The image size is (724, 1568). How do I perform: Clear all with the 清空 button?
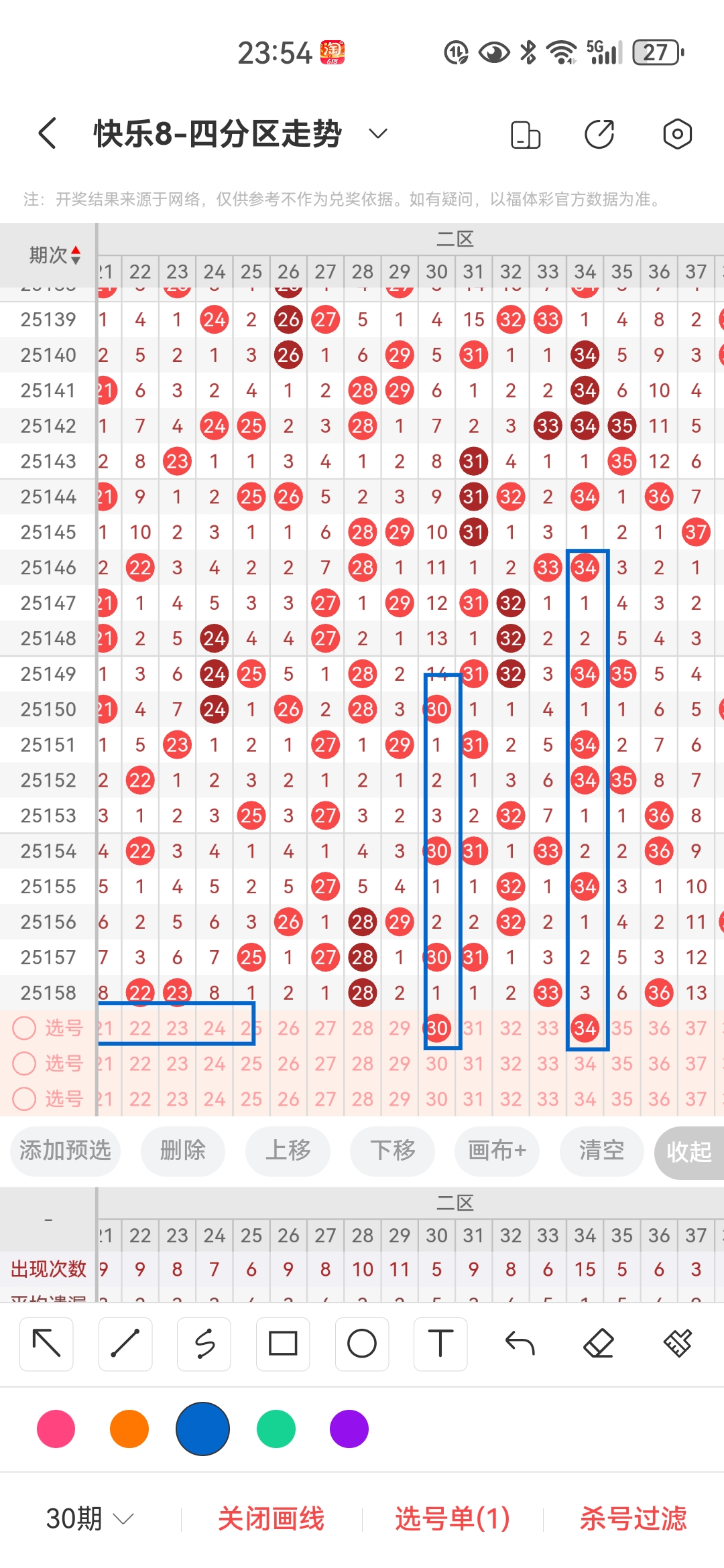[x=601, y=1151]
